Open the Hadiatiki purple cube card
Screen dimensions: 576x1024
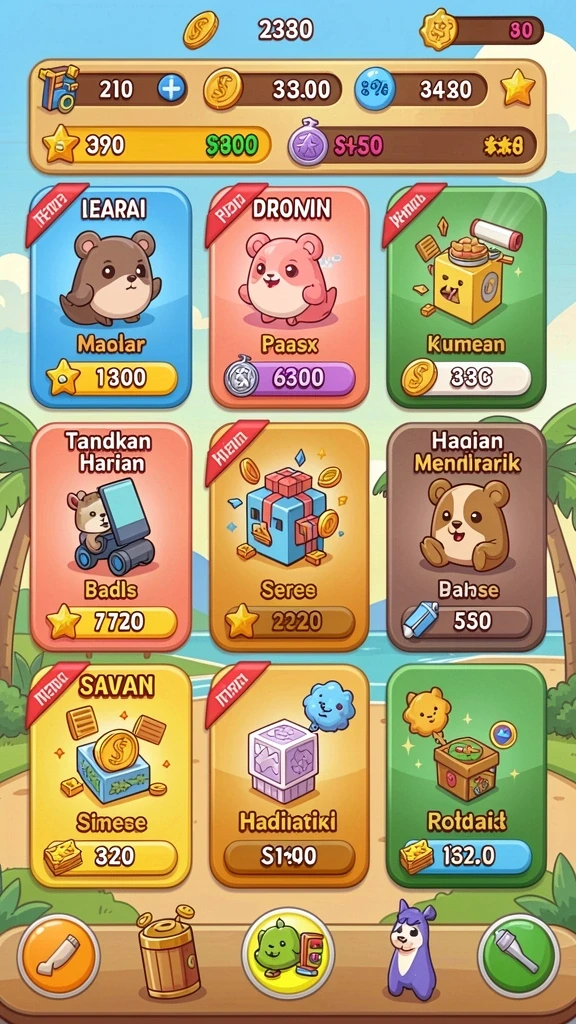289,776
